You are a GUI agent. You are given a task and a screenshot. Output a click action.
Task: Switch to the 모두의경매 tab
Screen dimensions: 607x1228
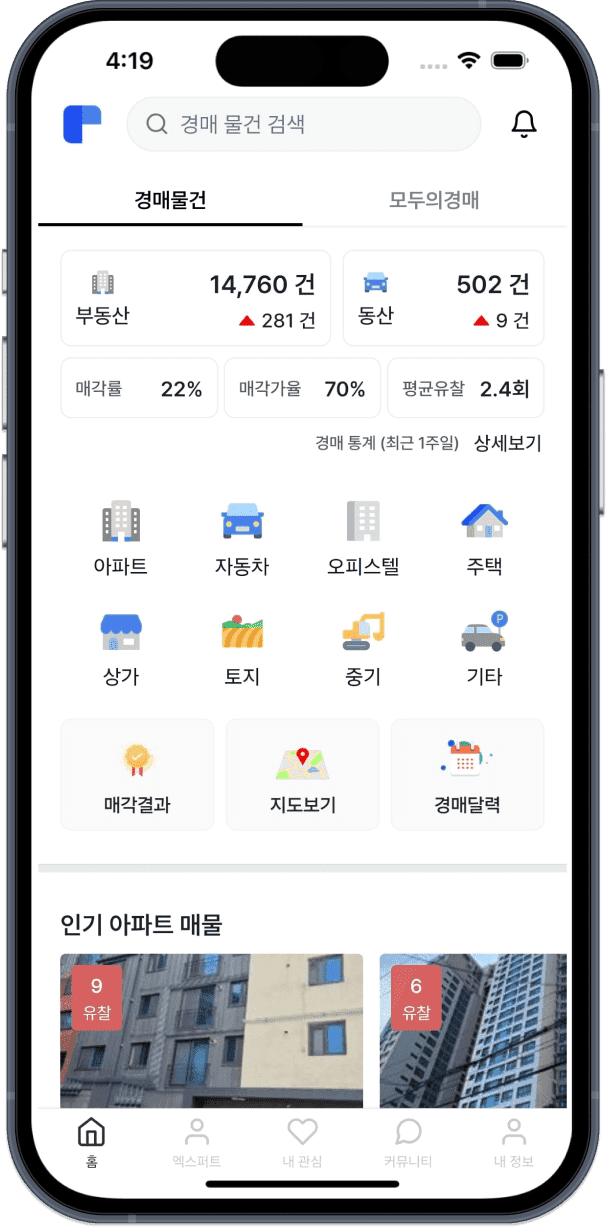click(x=434, y=200)
